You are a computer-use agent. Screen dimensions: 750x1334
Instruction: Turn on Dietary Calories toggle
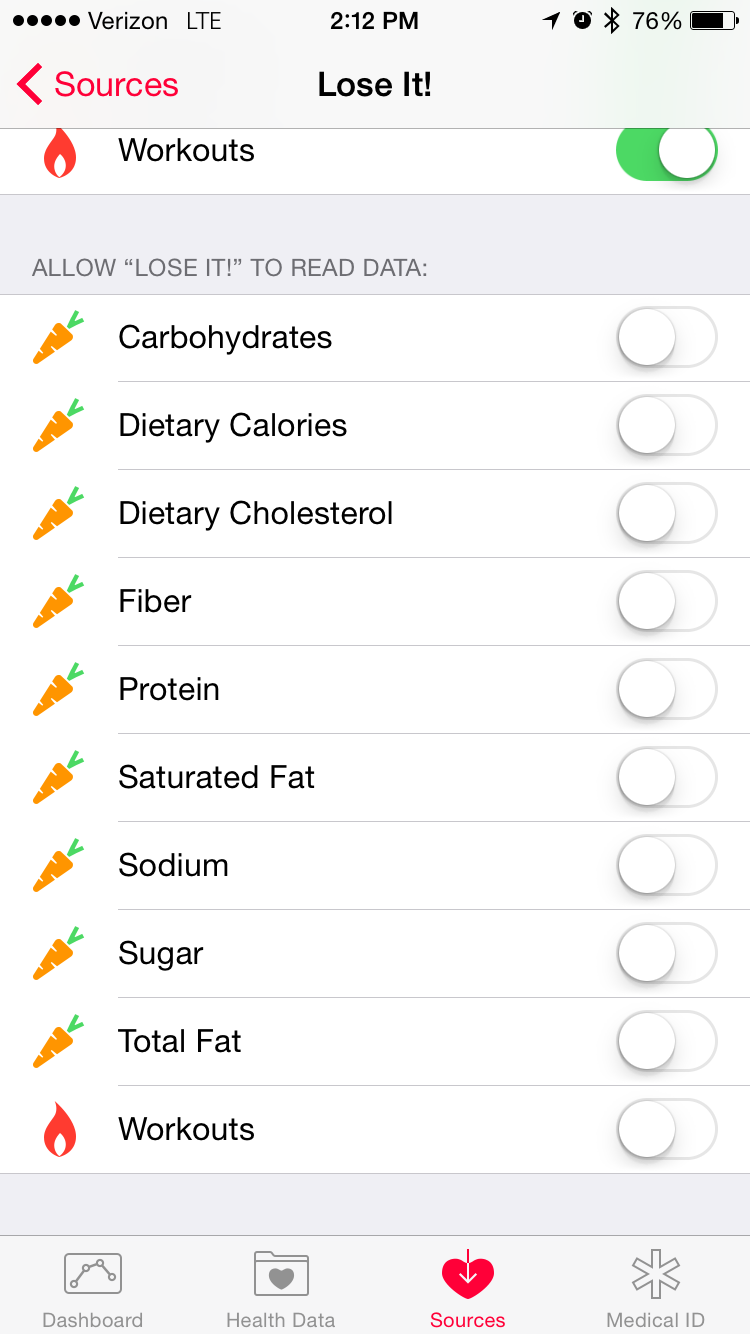coord(667,426)
